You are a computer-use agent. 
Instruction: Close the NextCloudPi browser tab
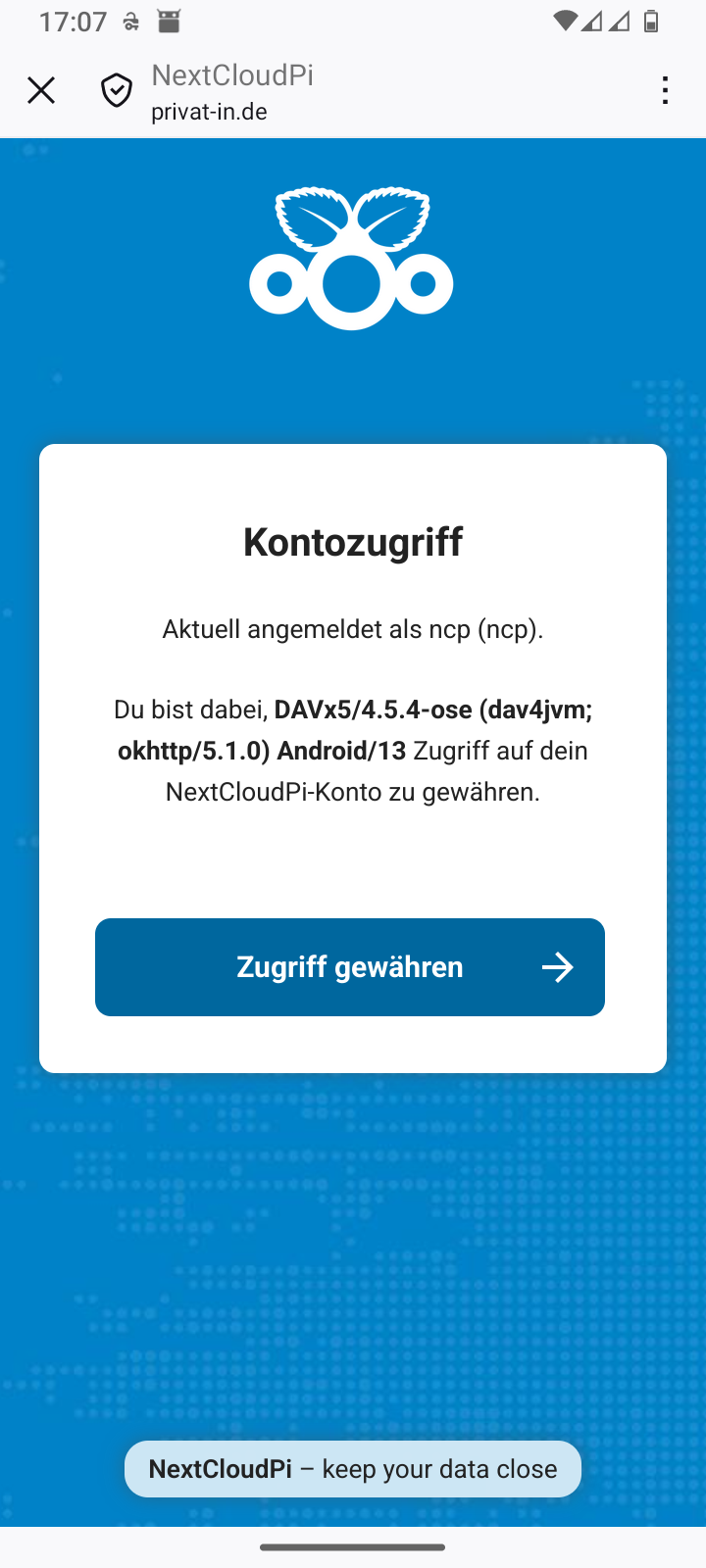(41, 91)
